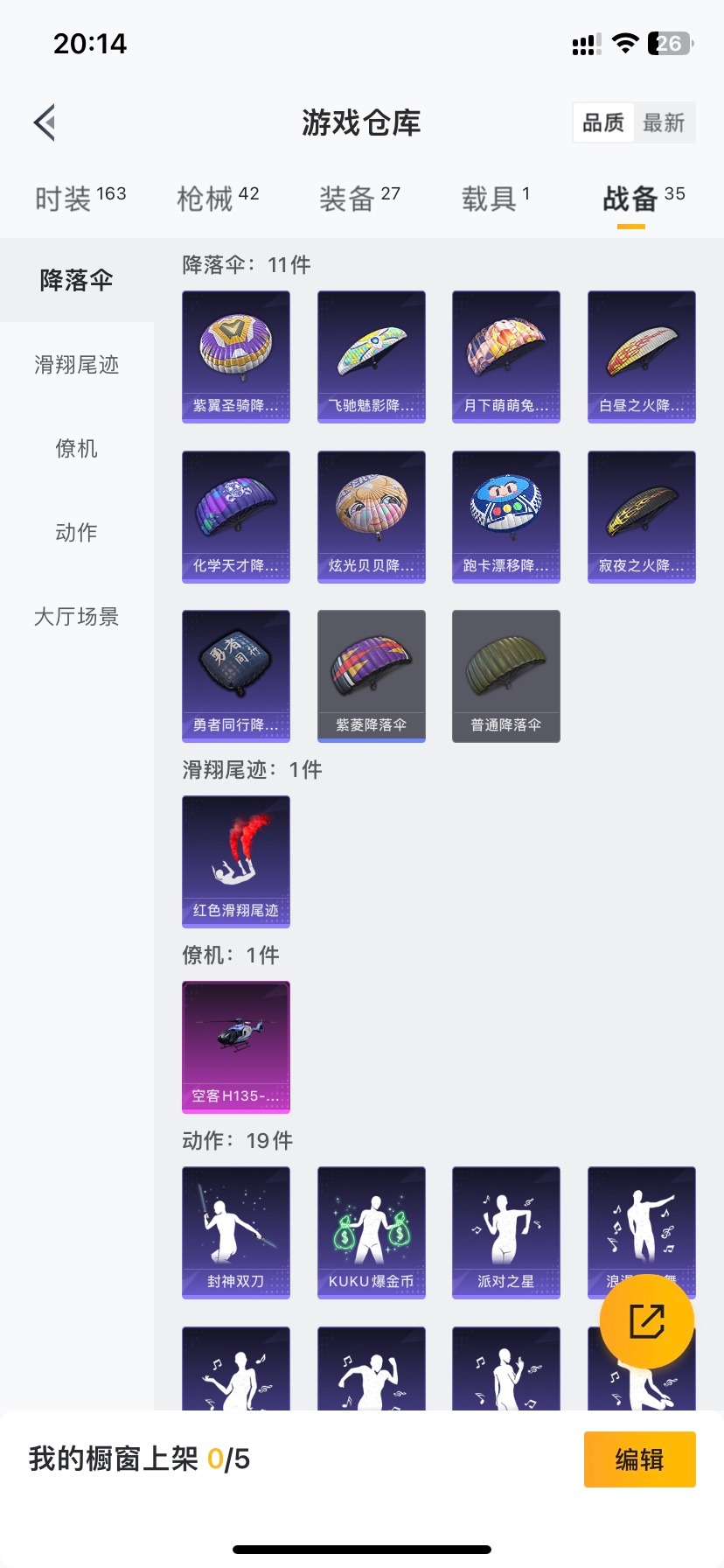The image size is (724, 1568).
Task: Switch to the 枪械 tab
Action: point(218,199)
